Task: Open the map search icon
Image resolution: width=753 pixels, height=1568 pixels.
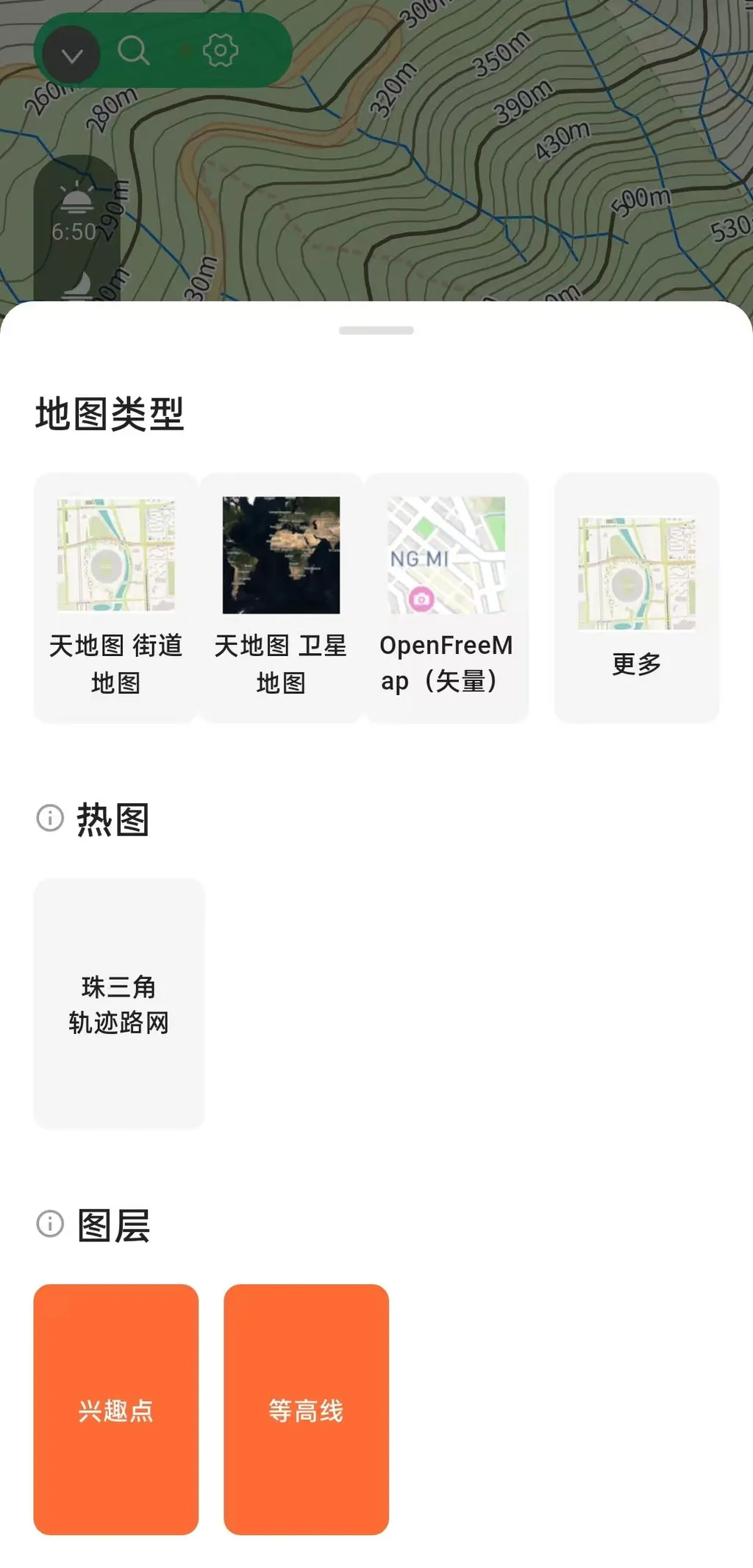Action: [x=133, y=51]
